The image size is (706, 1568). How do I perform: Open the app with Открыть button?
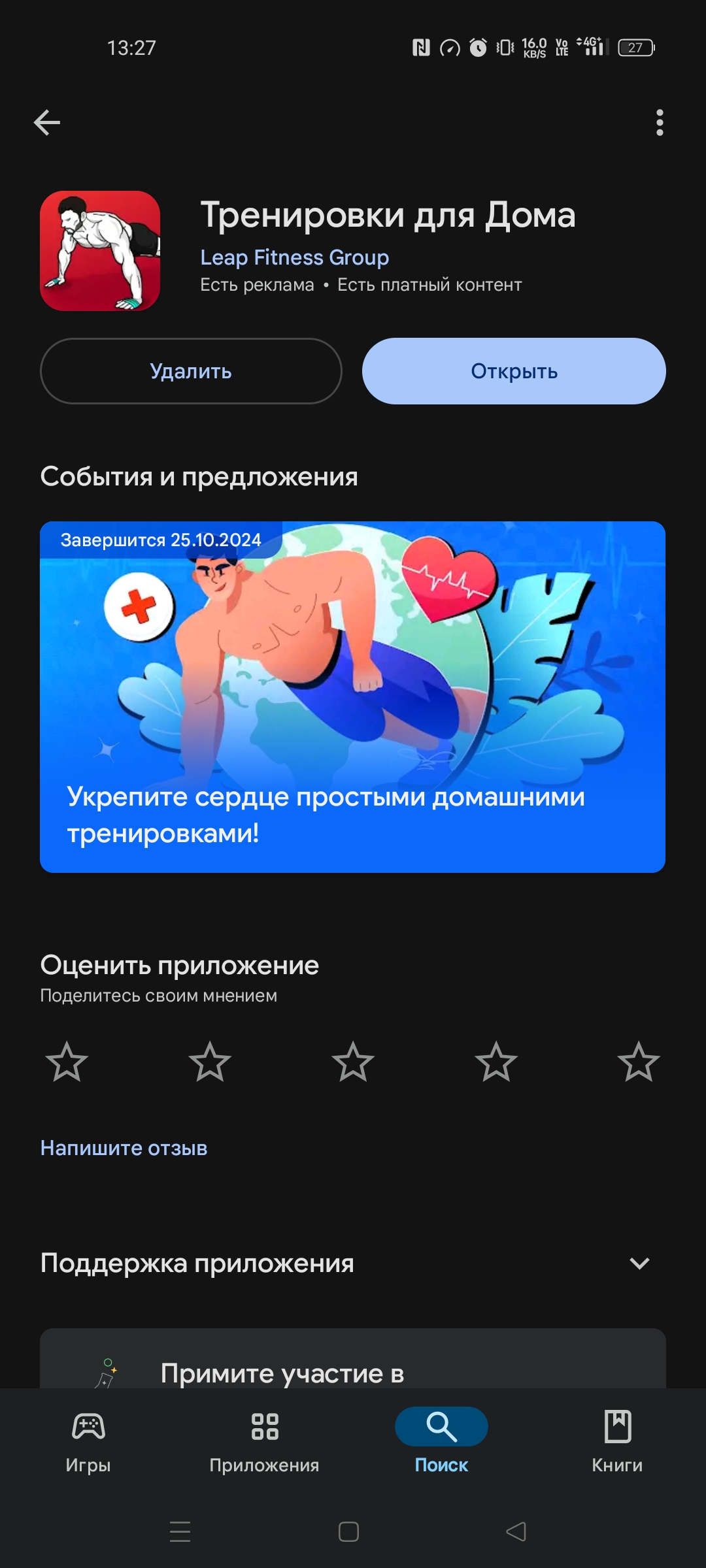(x=514, y=371)
